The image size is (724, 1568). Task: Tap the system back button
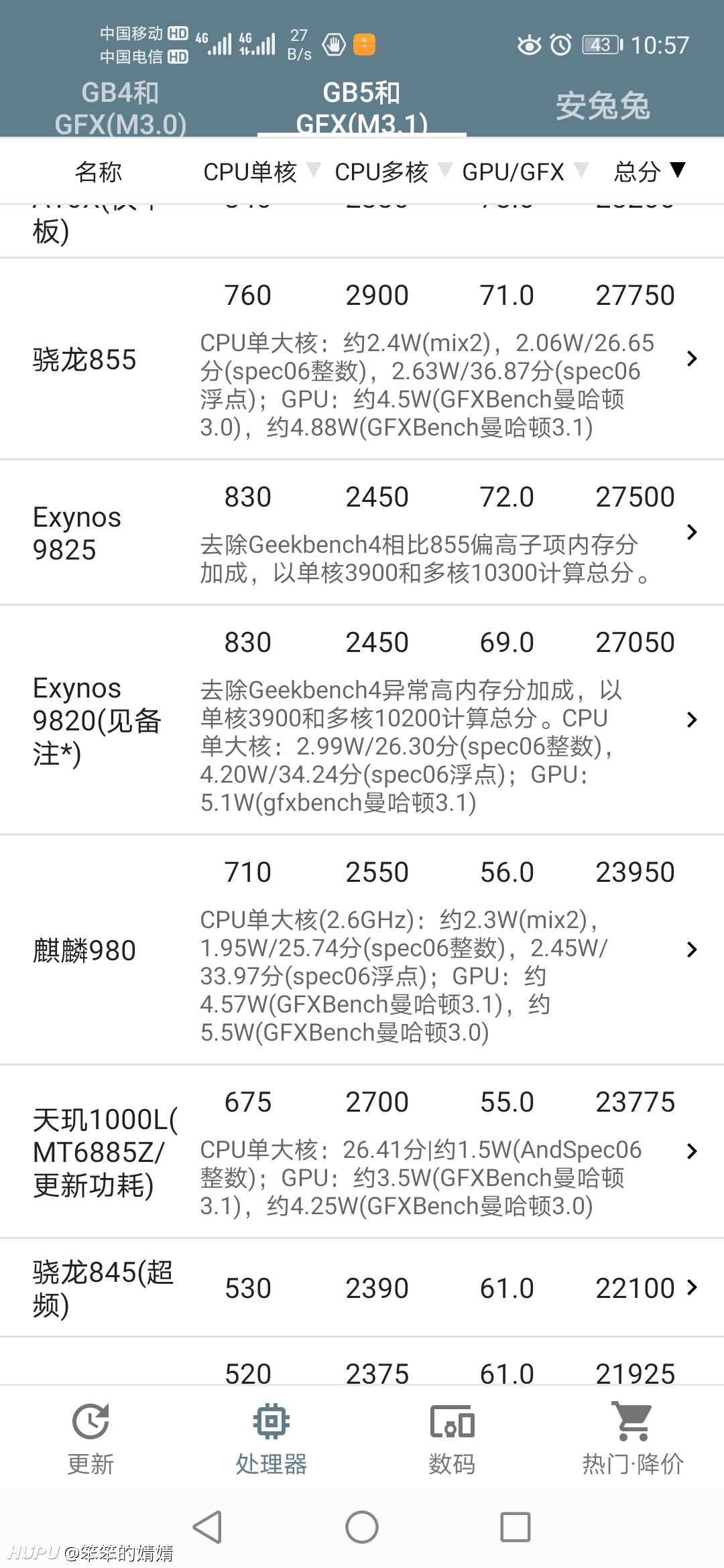click(x=208, y=1527)
